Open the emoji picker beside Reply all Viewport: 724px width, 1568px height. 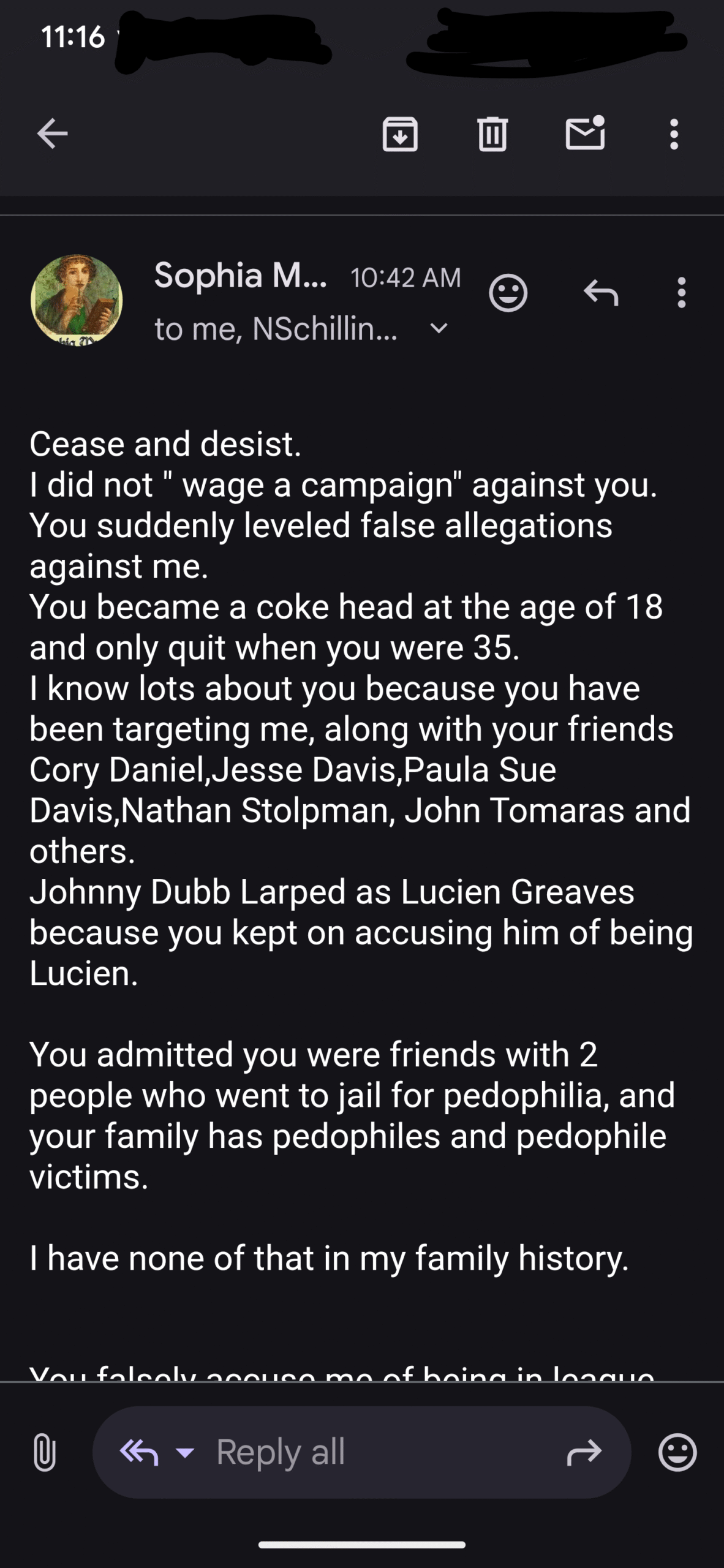pos(677,1452)
